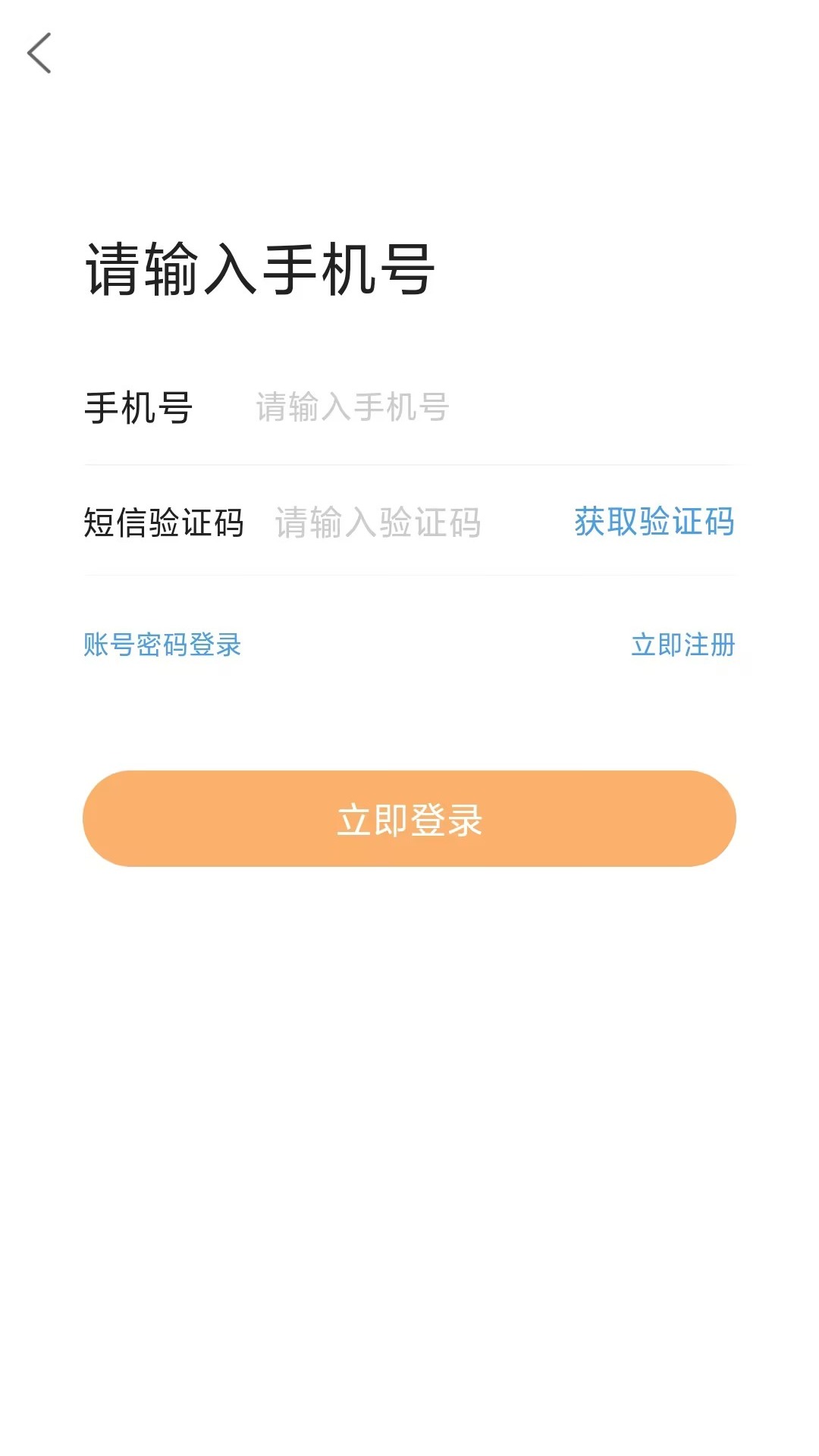819x1456 pixels.
Task: Click the 手机号 field label
Action: 138,408
